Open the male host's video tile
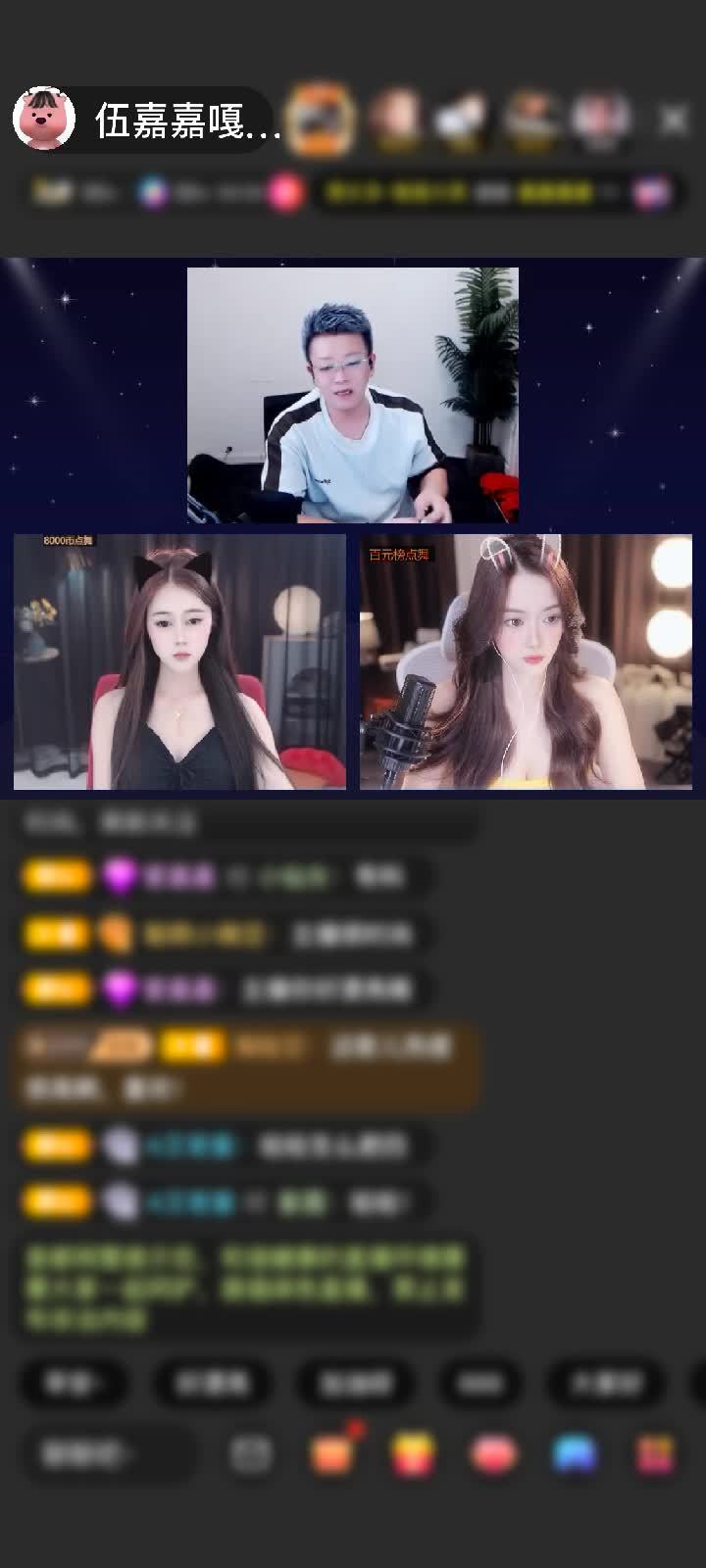 point(353,395)
